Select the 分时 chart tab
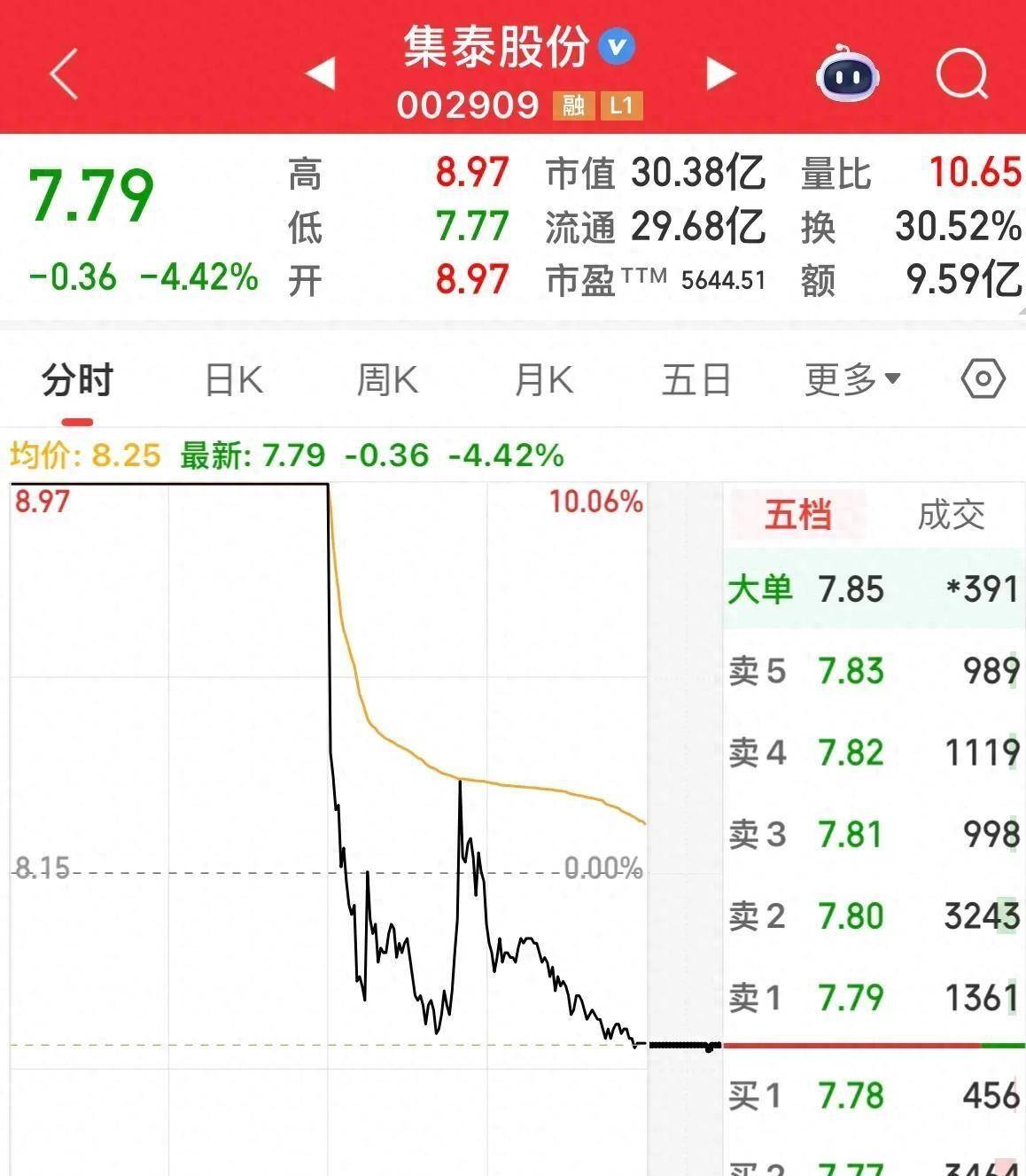The image size is (1026, 1176). pos(78,381)
